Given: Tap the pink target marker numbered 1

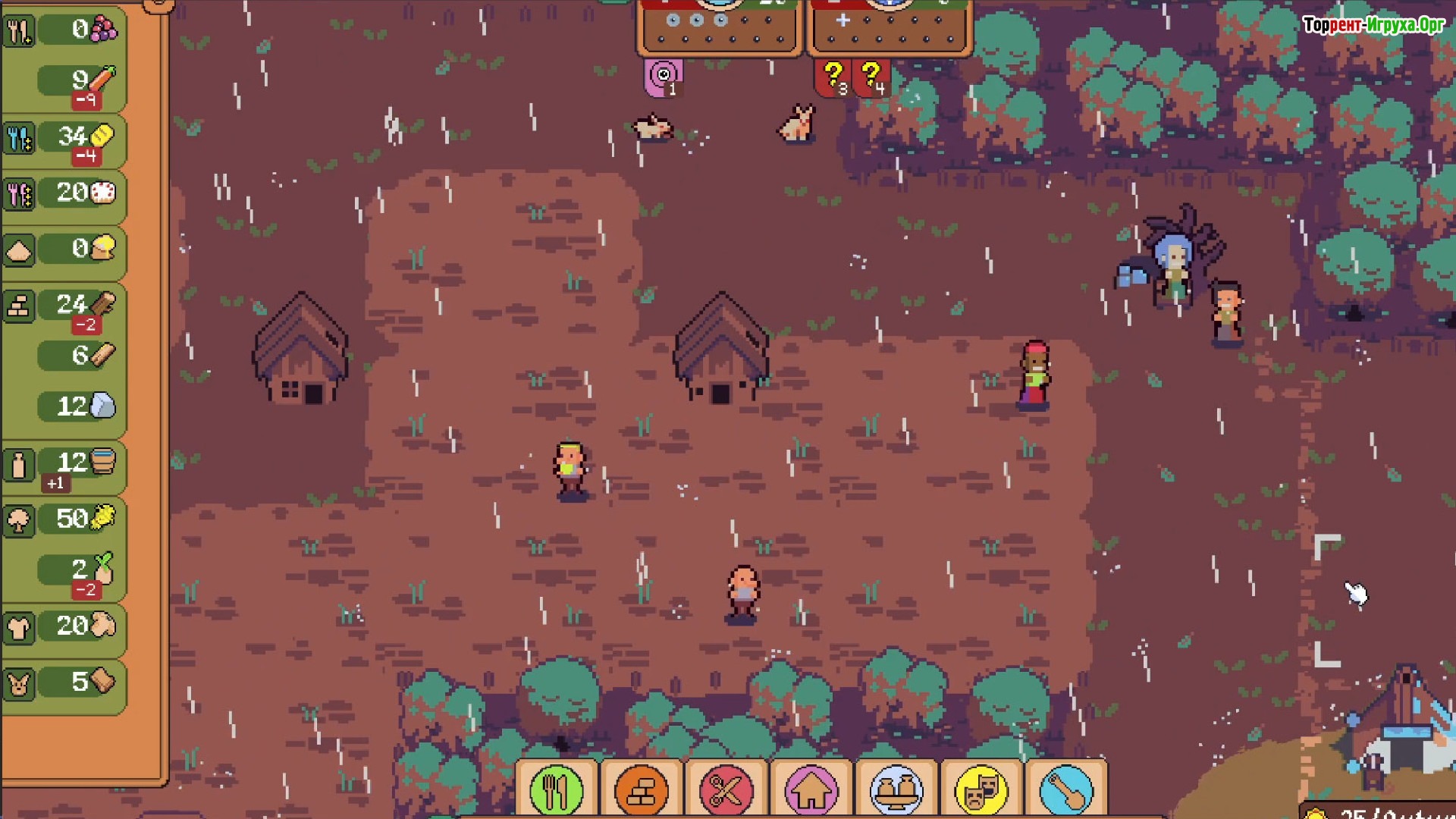Looking at the screenshot, I should coord(664,77).
